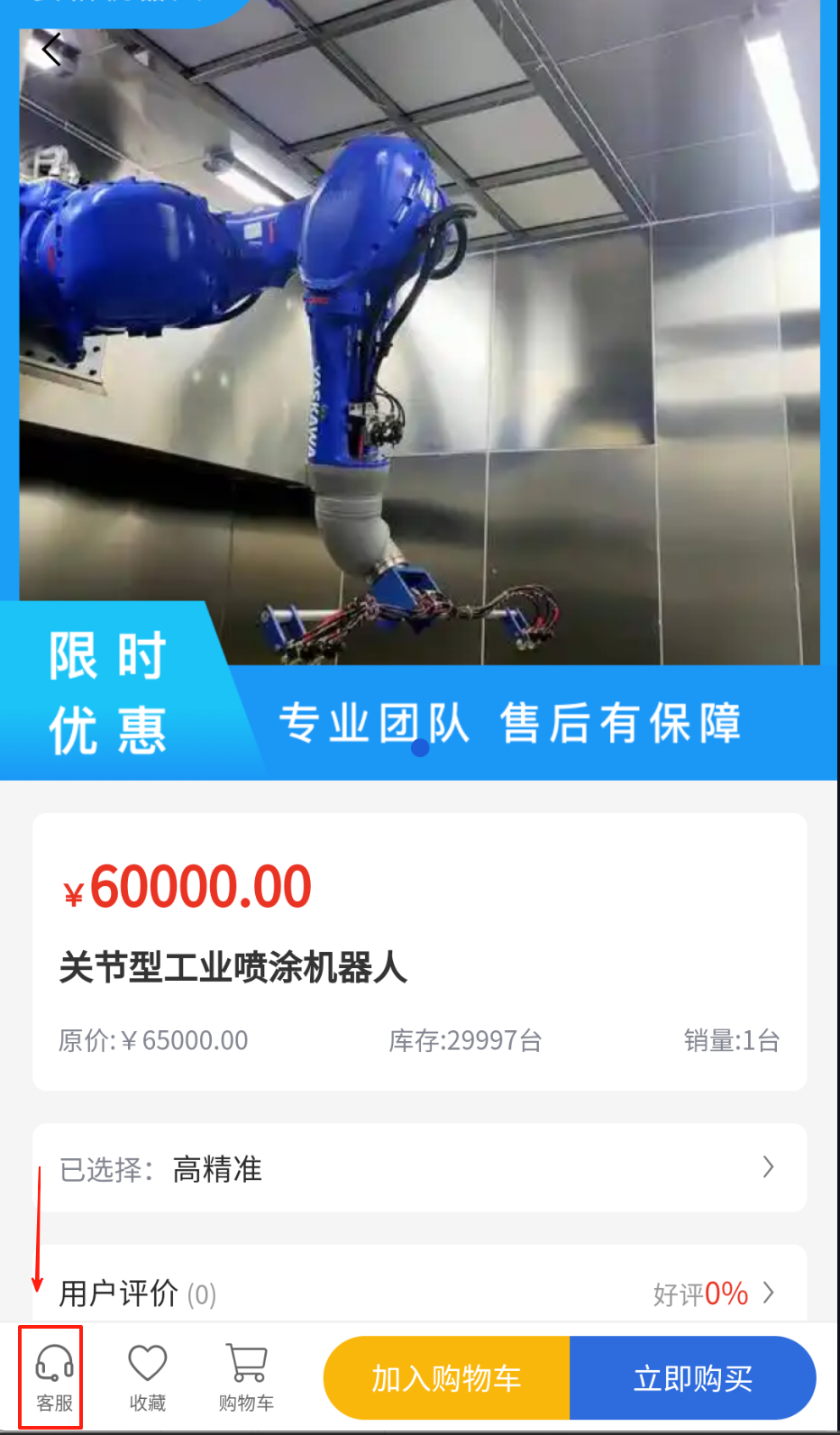Open 客服 customer service chat
Image resolution: width=840 pixels, height=1435 pixels.
[x=54, y=1376]
